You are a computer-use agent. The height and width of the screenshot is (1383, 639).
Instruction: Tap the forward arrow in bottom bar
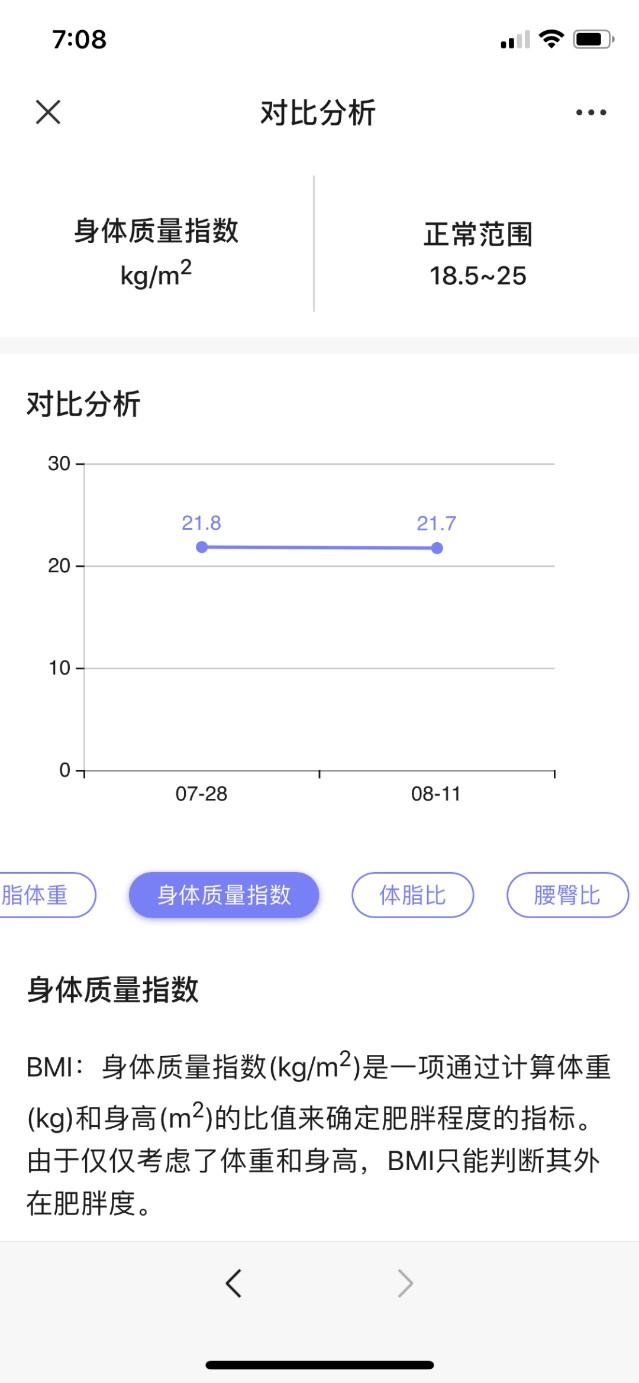coord(405,1283)
